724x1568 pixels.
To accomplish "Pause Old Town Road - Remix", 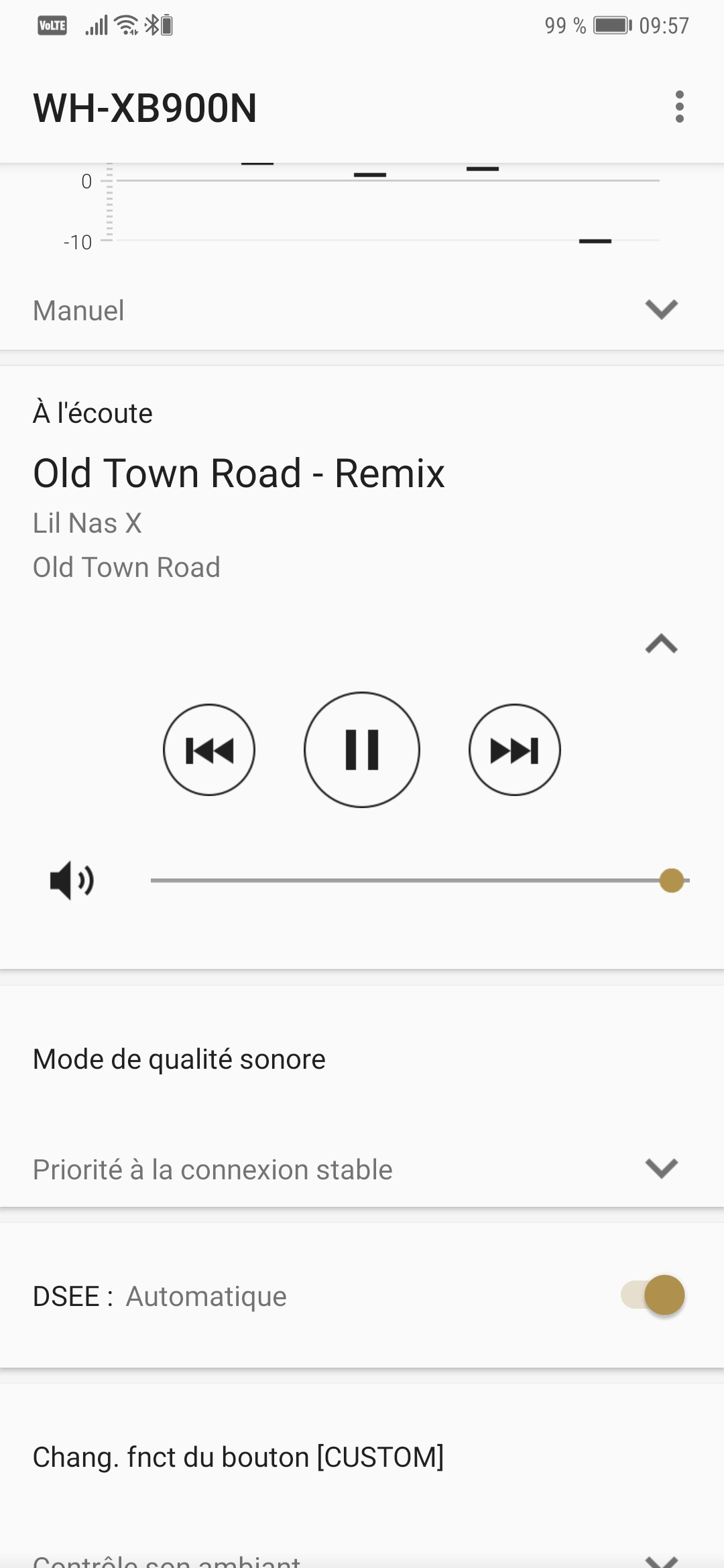I will pyautogui.click(x=362, y=750).
